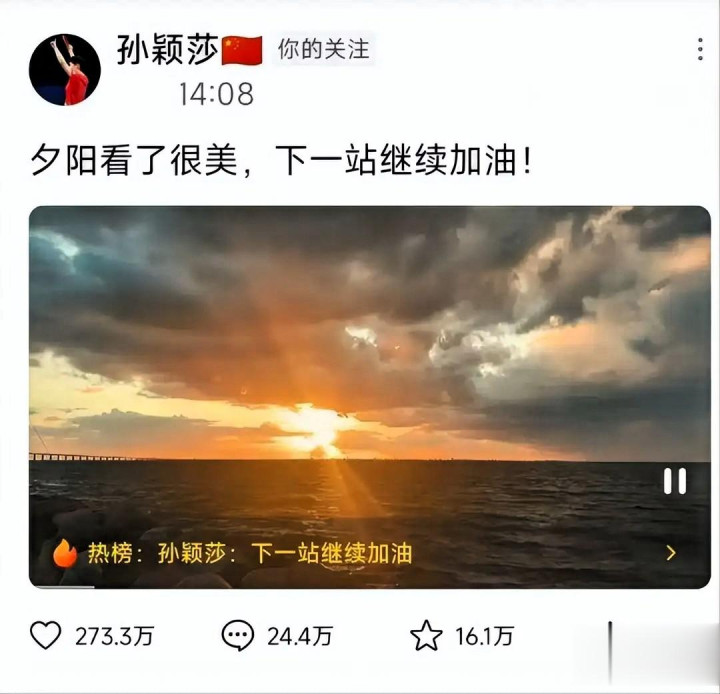This screenshot has width=720, height=694.
Task: Pause the sunset video
Action: 675,481
